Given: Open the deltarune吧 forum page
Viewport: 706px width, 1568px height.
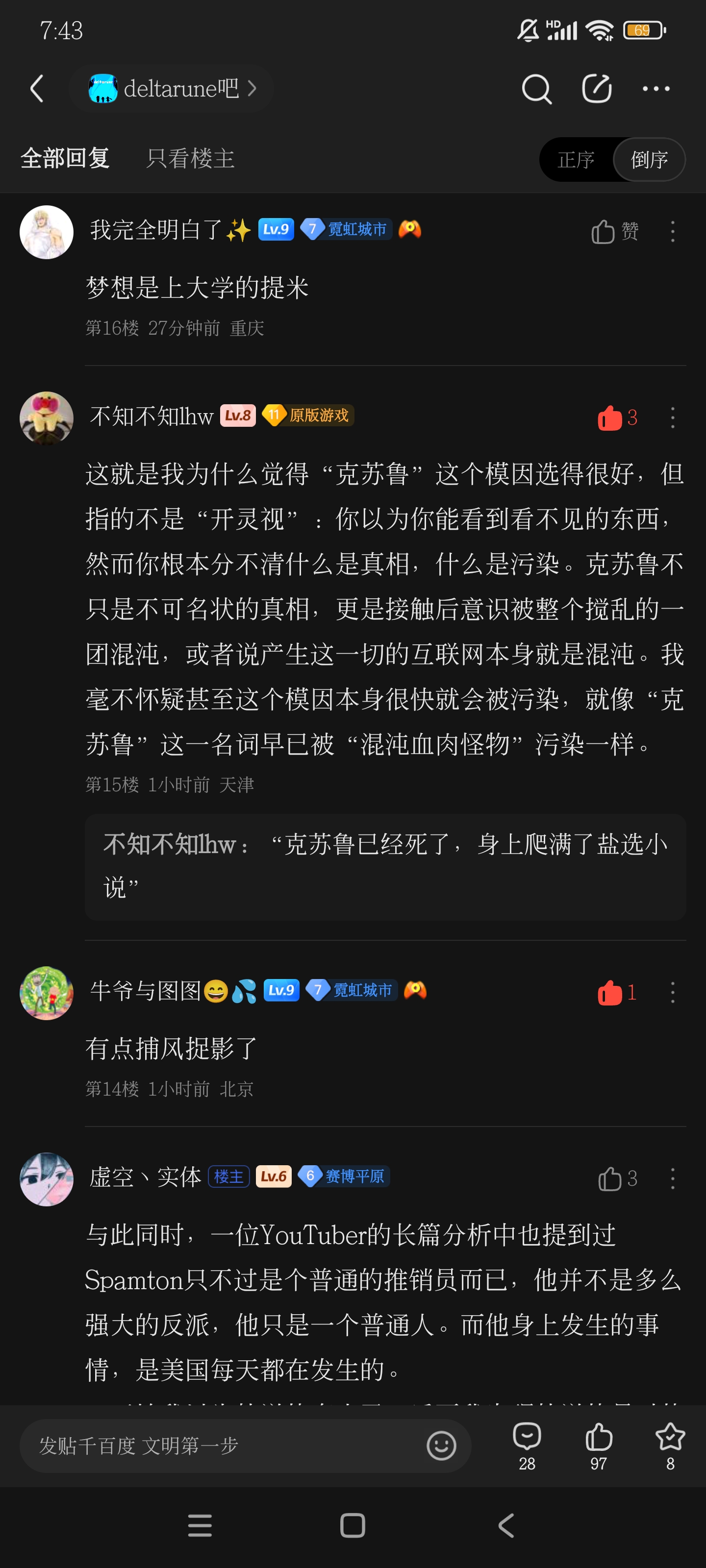Looking at the screenshot, I should [172, 89].
